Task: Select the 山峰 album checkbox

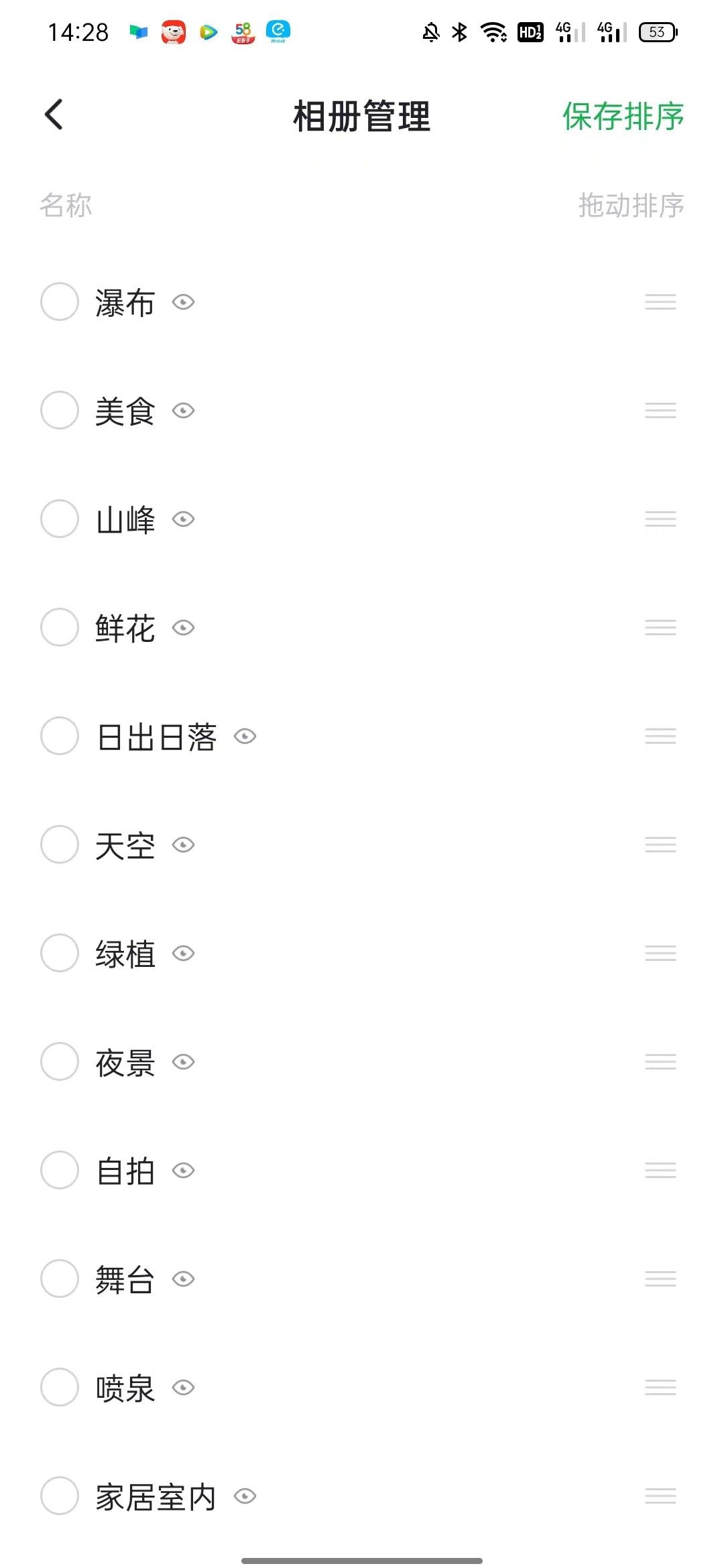Action: pos(60,519)
